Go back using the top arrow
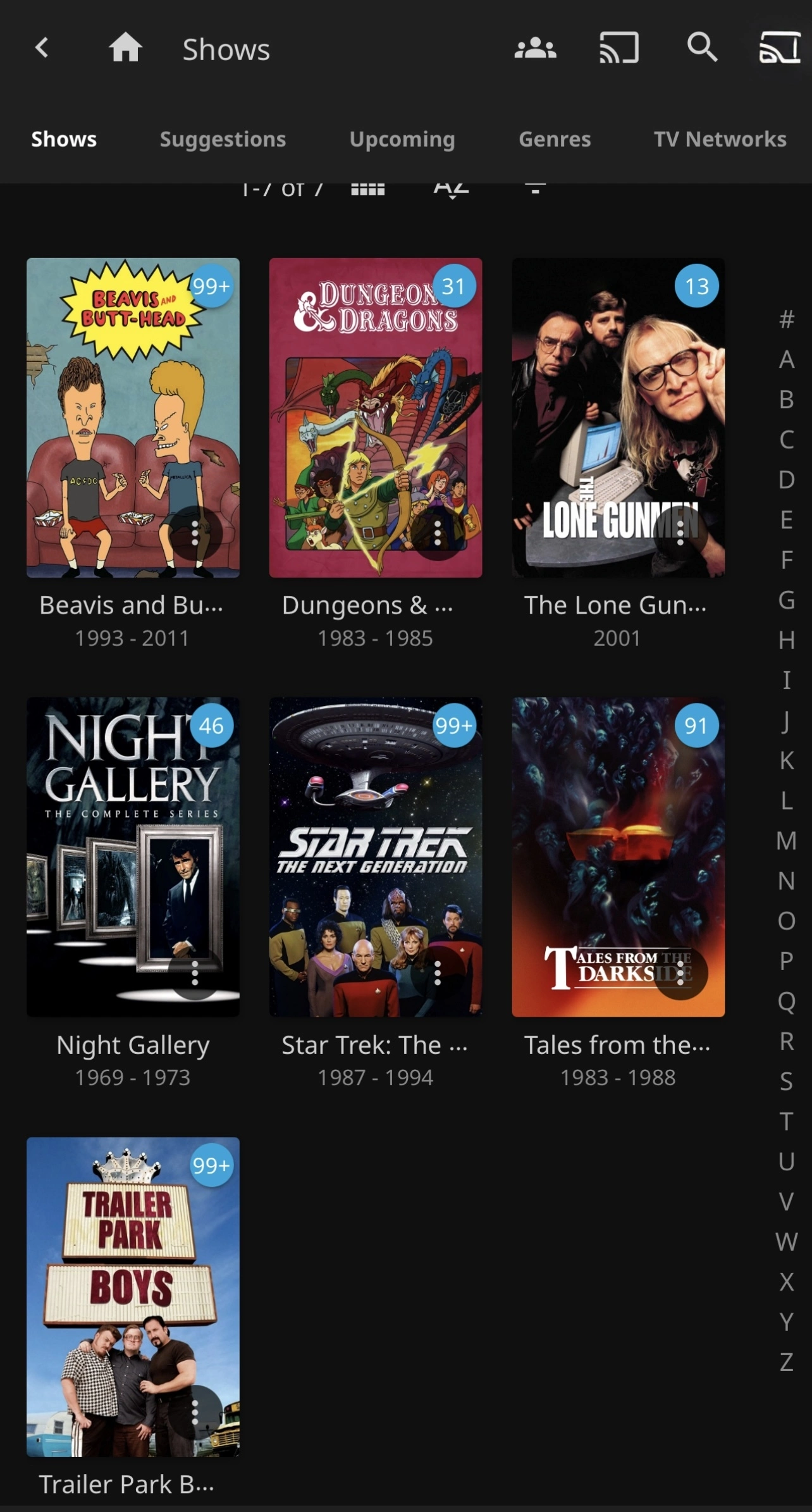This screenshot has height=1512, width=812. coord(42,48)
